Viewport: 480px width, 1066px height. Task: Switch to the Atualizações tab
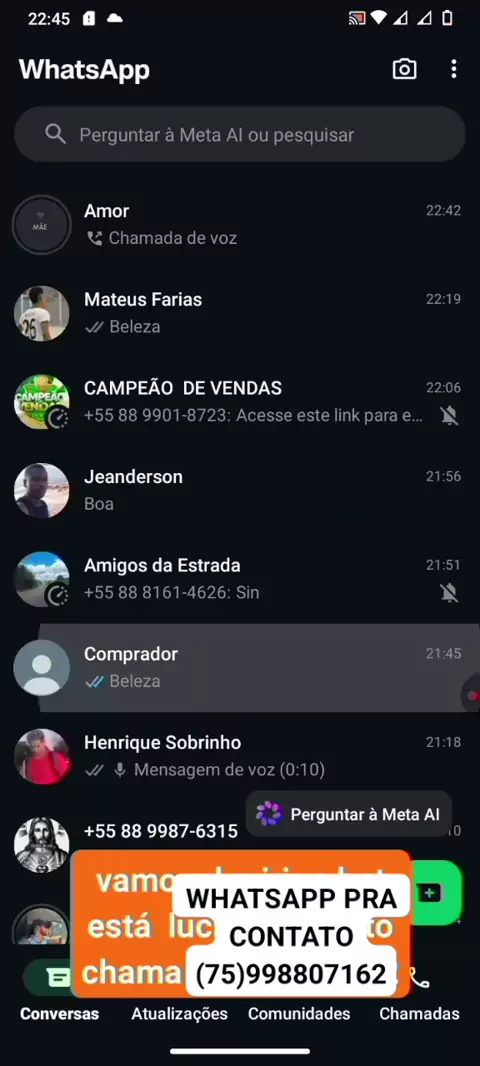[179, 1014]
